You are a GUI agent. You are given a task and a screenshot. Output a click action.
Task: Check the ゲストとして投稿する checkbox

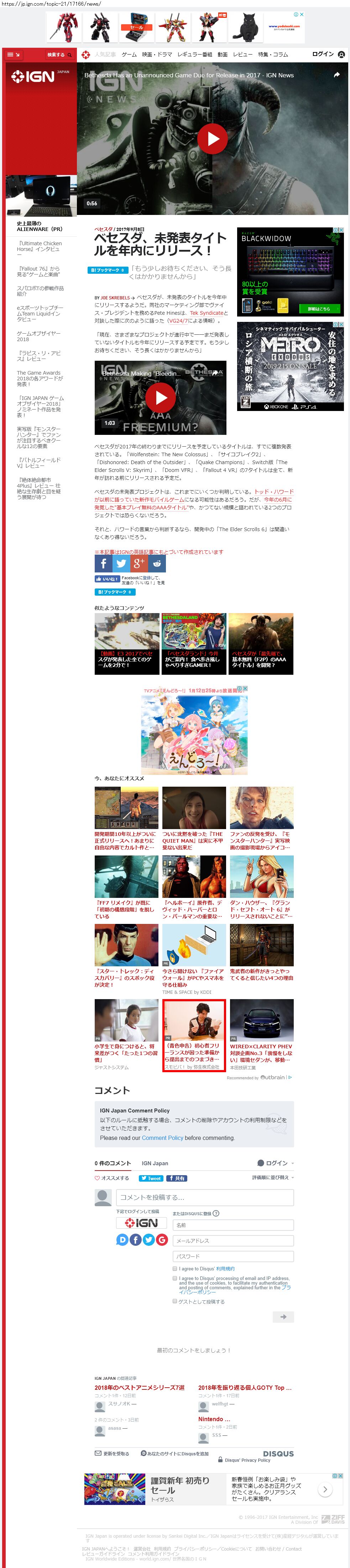click(175, 1301)
